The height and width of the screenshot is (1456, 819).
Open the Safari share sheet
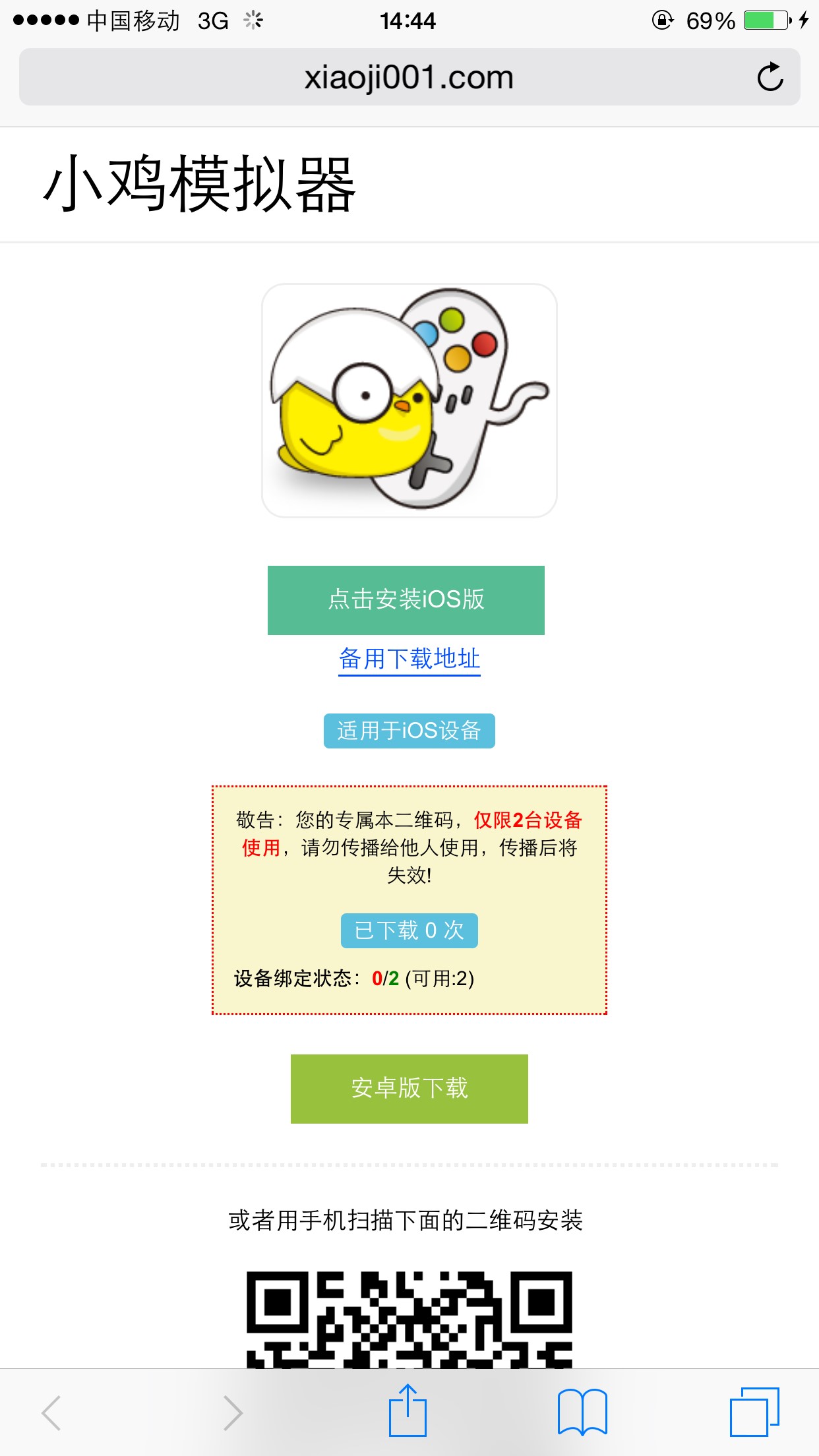408,1412
